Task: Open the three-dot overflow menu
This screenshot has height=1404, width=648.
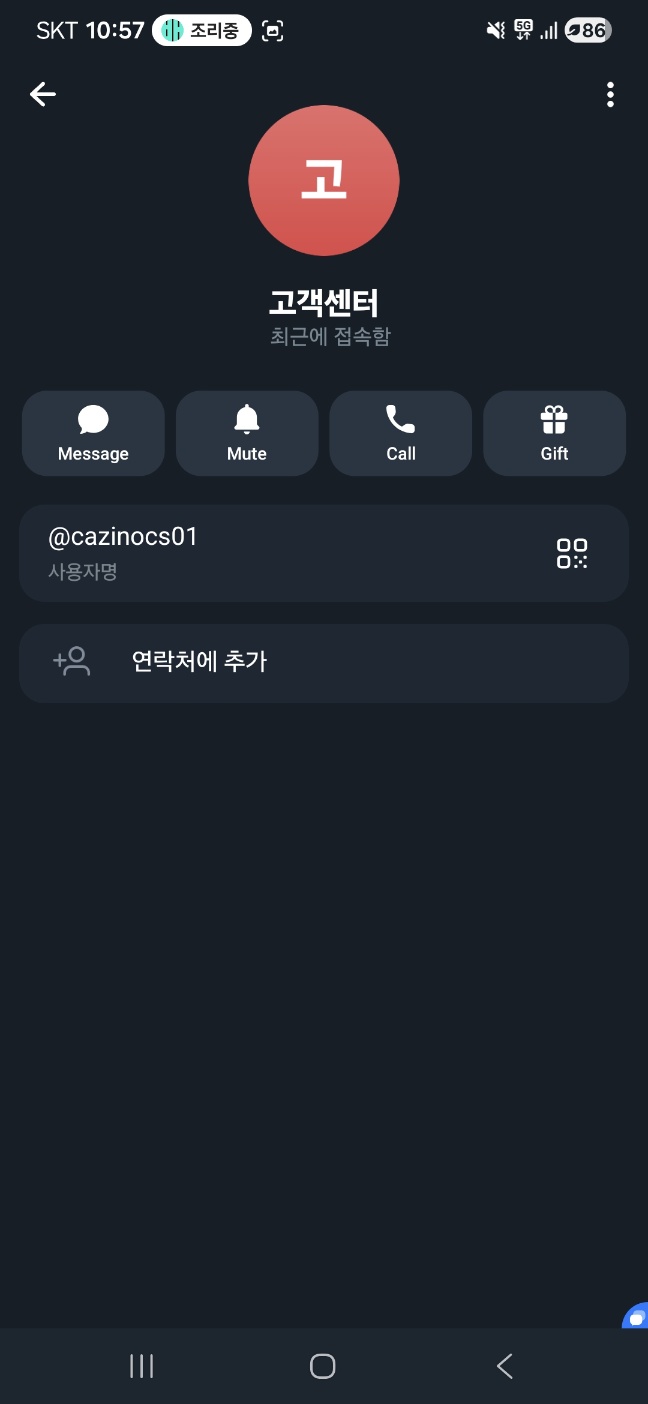Action: pyautogui.click(x=610, y=95)
